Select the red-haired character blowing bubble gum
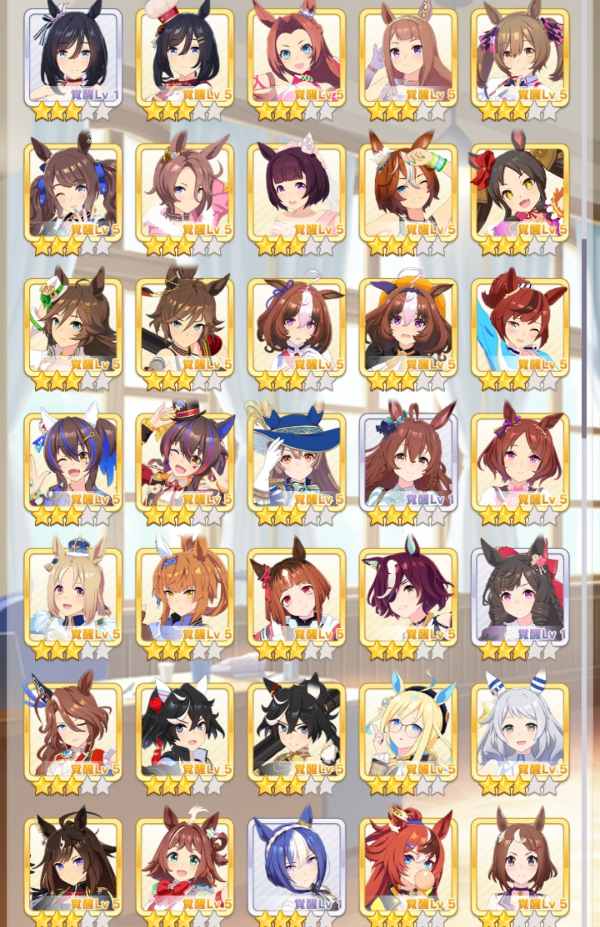Viewport: 600px width, 927px height. coord(408,865)
